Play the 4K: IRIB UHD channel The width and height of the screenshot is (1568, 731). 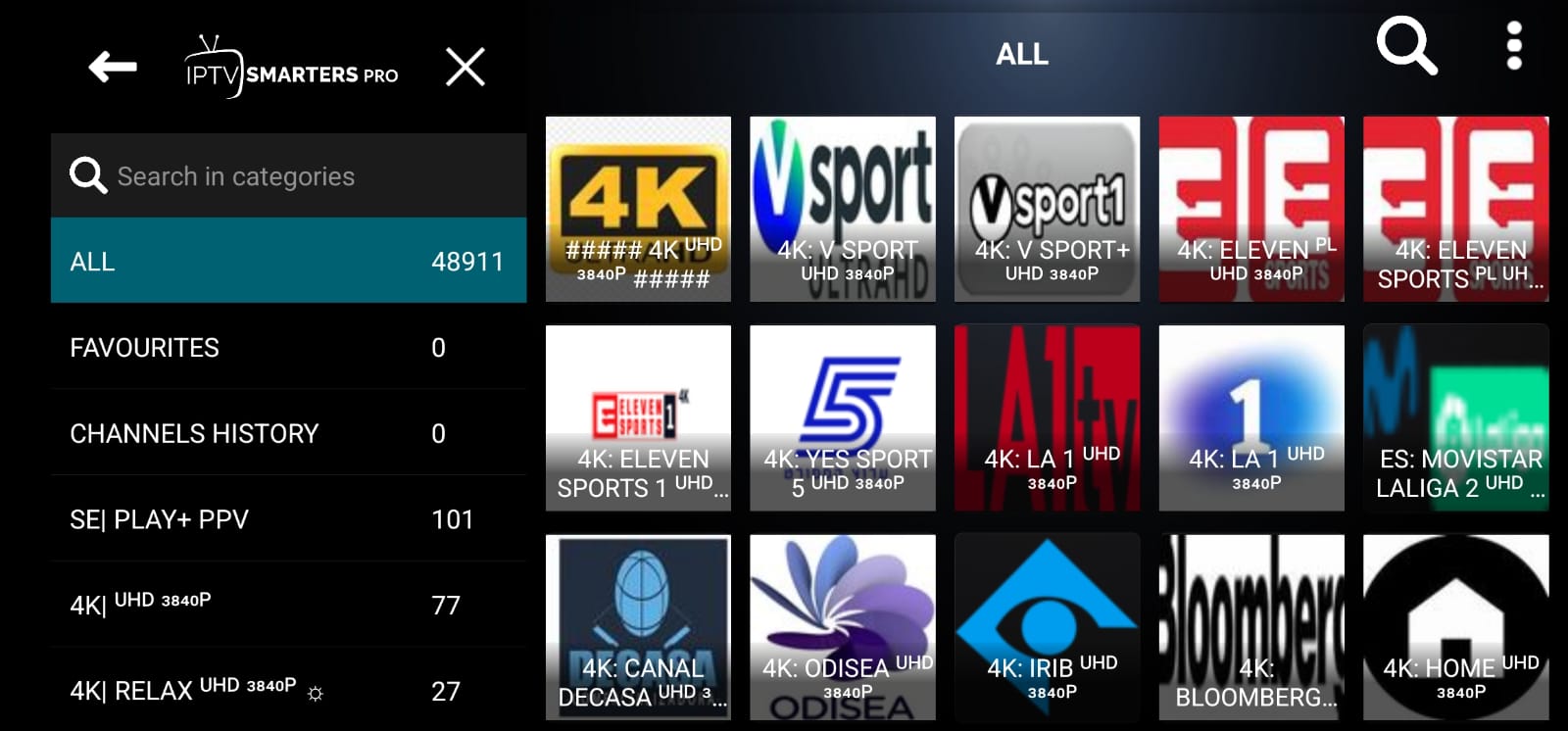1047,627
